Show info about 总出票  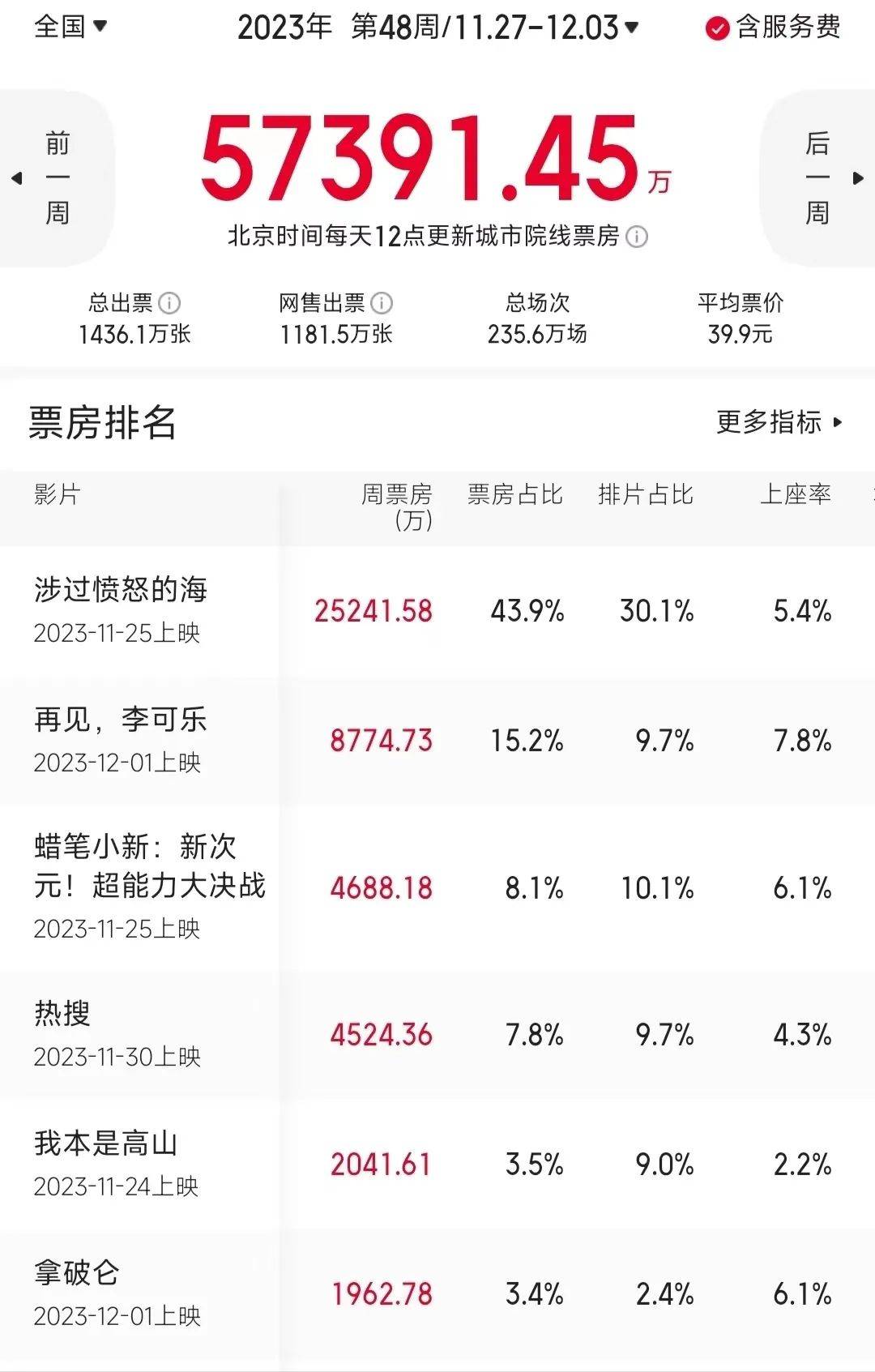[x=169, y=303]
